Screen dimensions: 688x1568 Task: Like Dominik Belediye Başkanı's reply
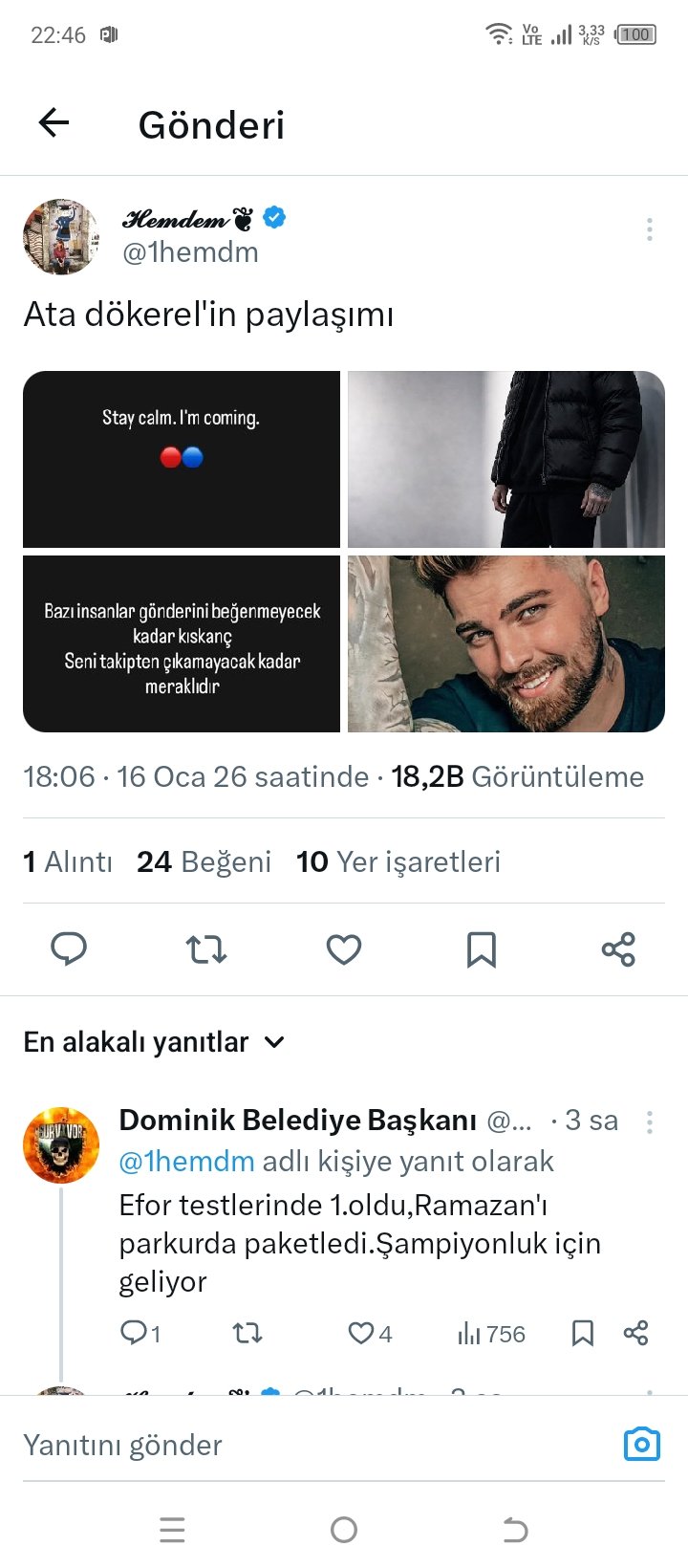point(360,1332)
